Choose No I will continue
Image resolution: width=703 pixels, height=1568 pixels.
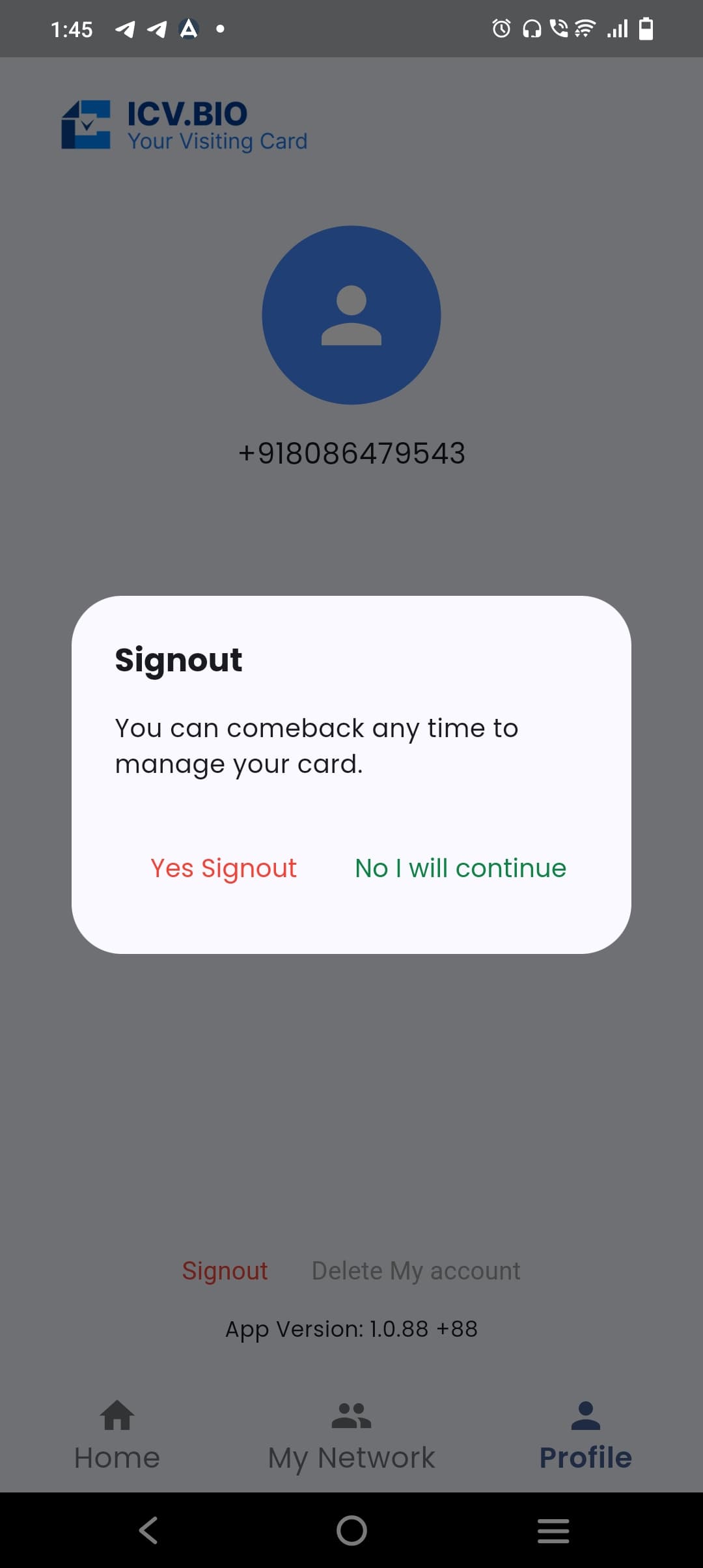point(461,868)
